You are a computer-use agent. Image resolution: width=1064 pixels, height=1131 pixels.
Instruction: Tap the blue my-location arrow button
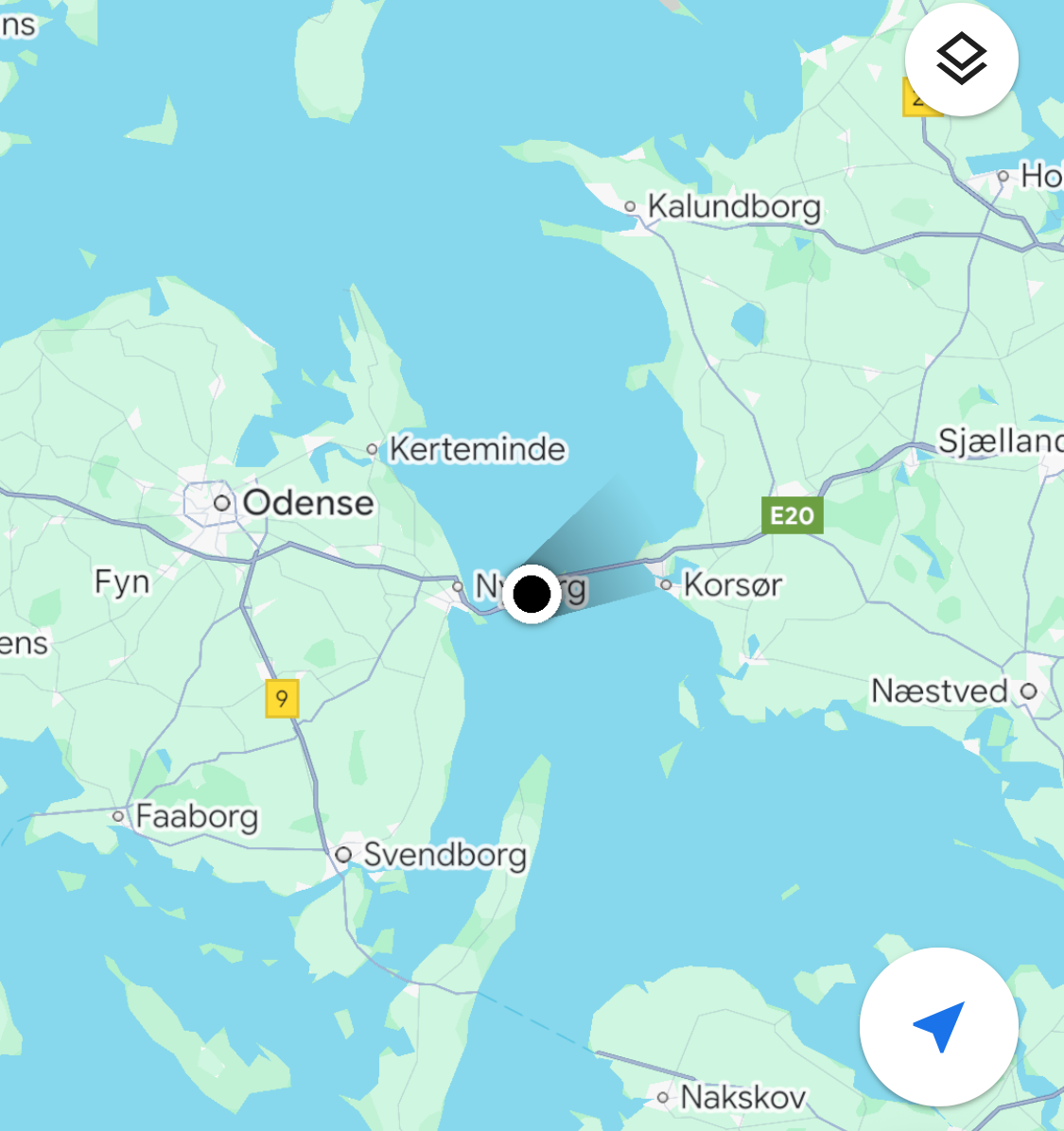pos(938,1026)
